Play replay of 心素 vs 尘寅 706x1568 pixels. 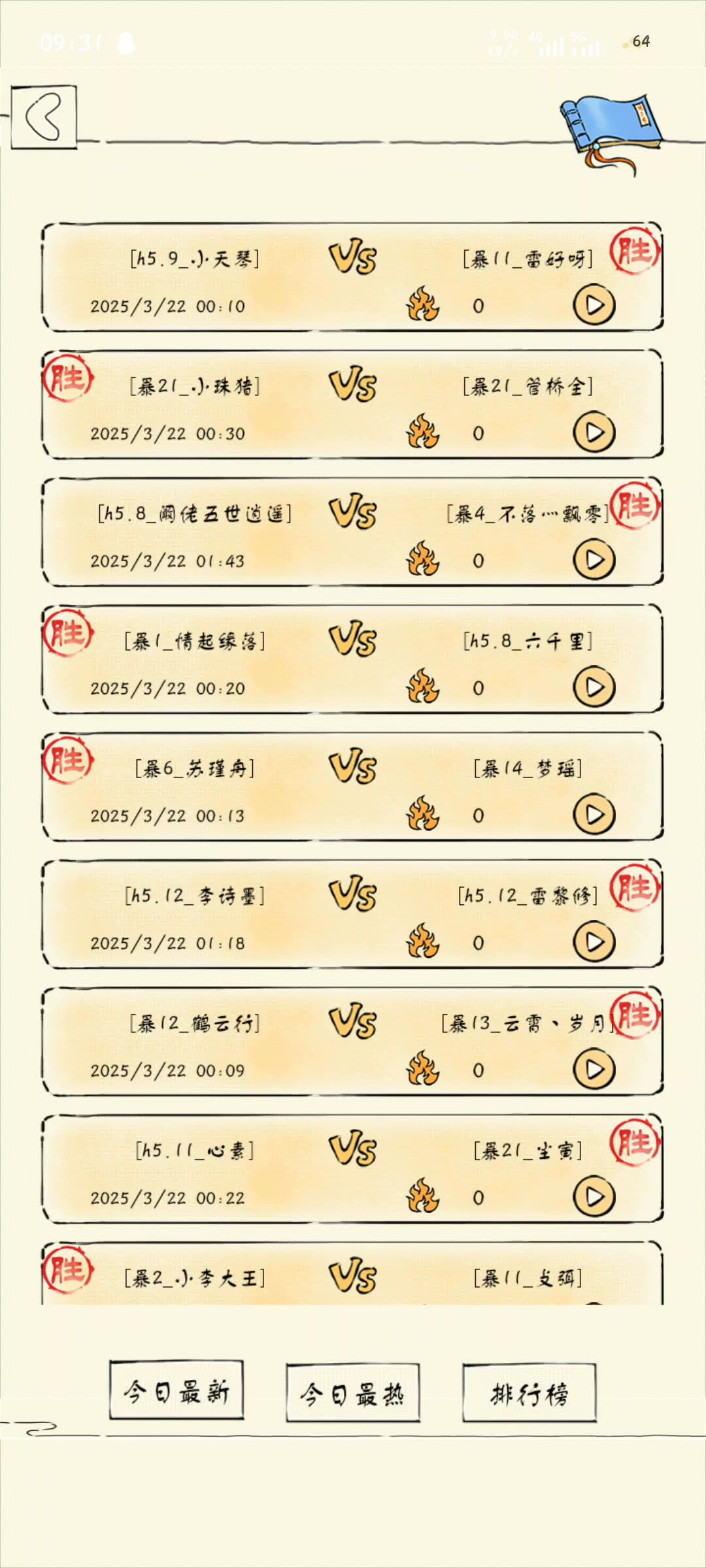(x=594, y=1197)
